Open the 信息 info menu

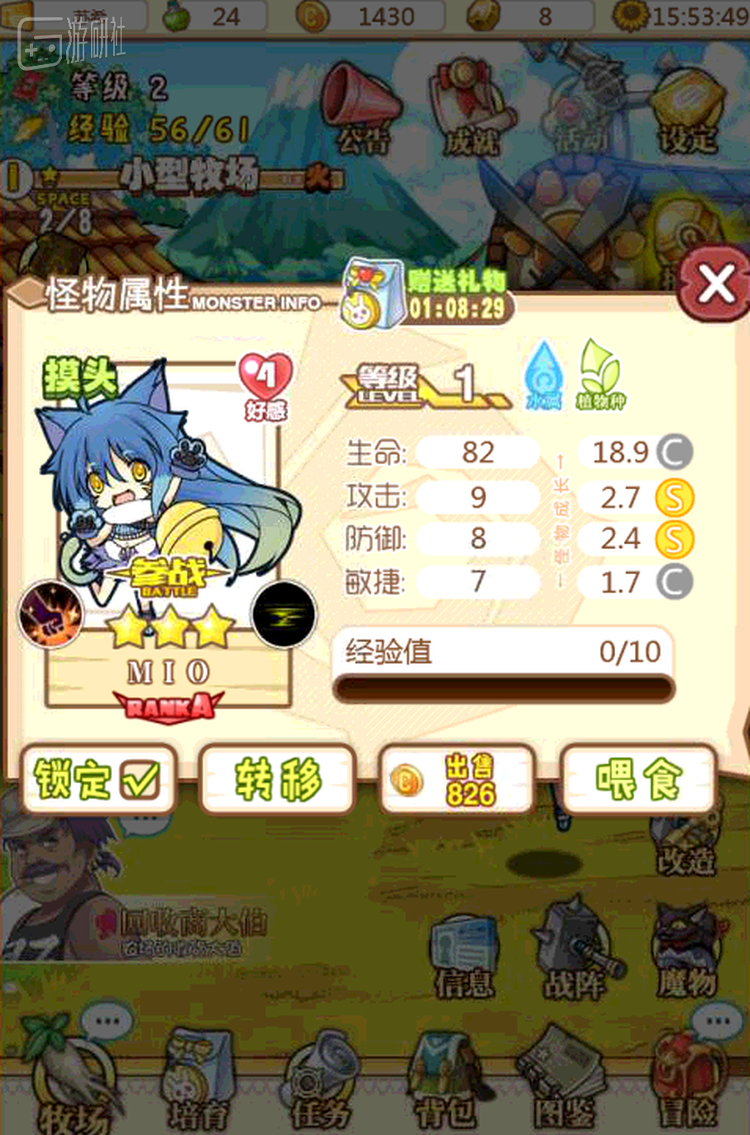point(465,955)
